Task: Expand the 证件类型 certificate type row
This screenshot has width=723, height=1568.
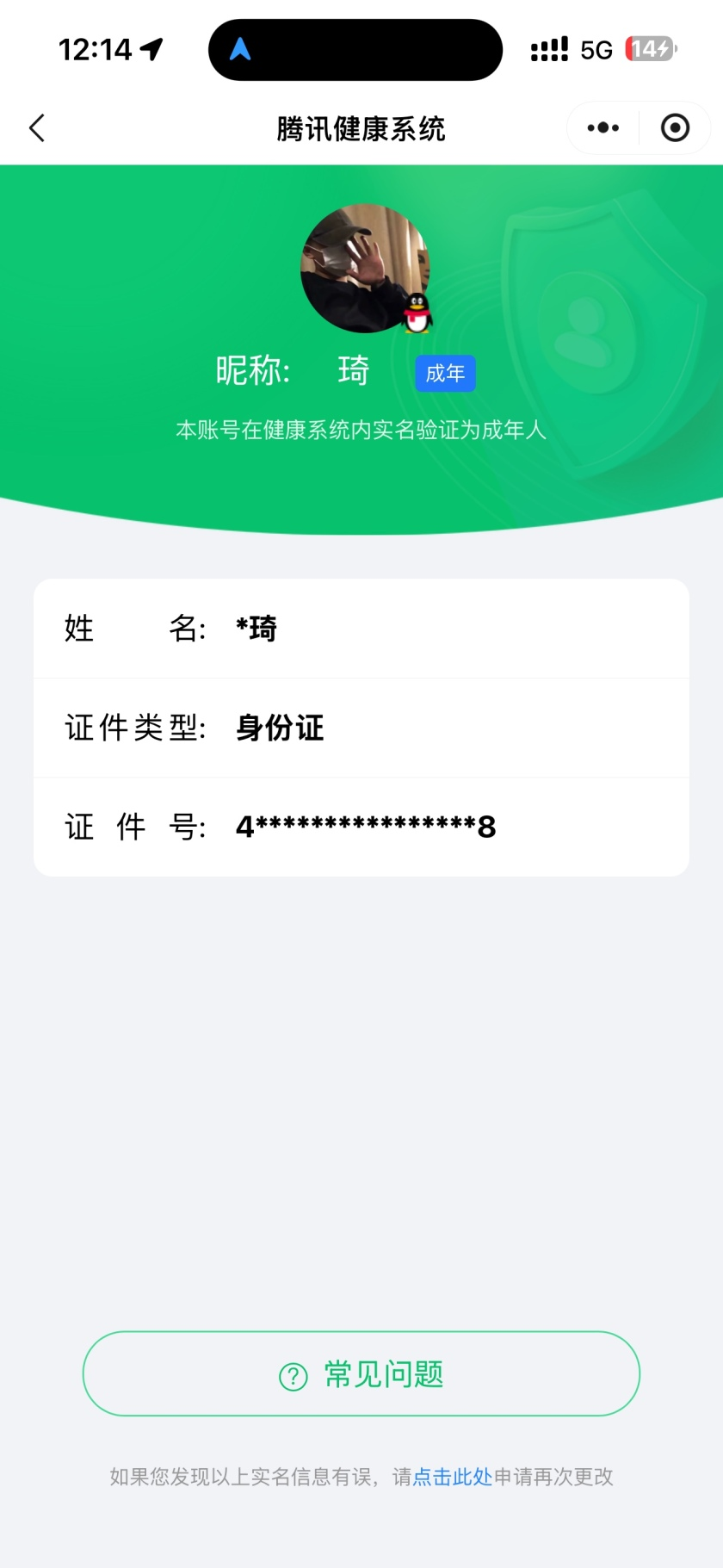Action: [361, 728]
